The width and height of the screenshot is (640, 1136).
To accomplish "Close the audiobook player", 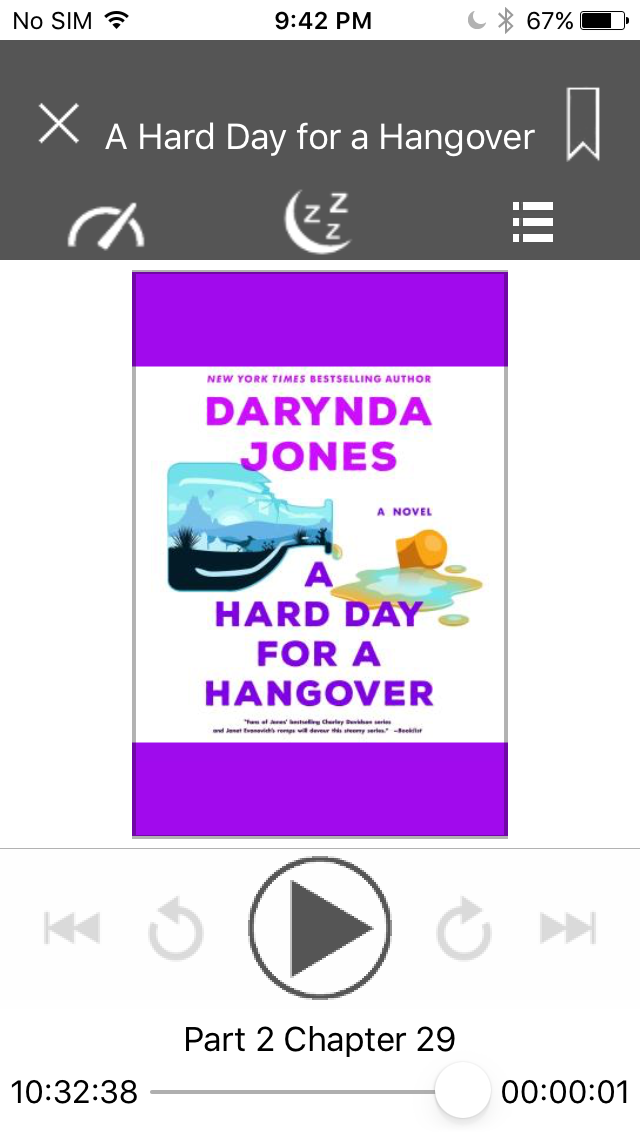I will pos(59,123).
